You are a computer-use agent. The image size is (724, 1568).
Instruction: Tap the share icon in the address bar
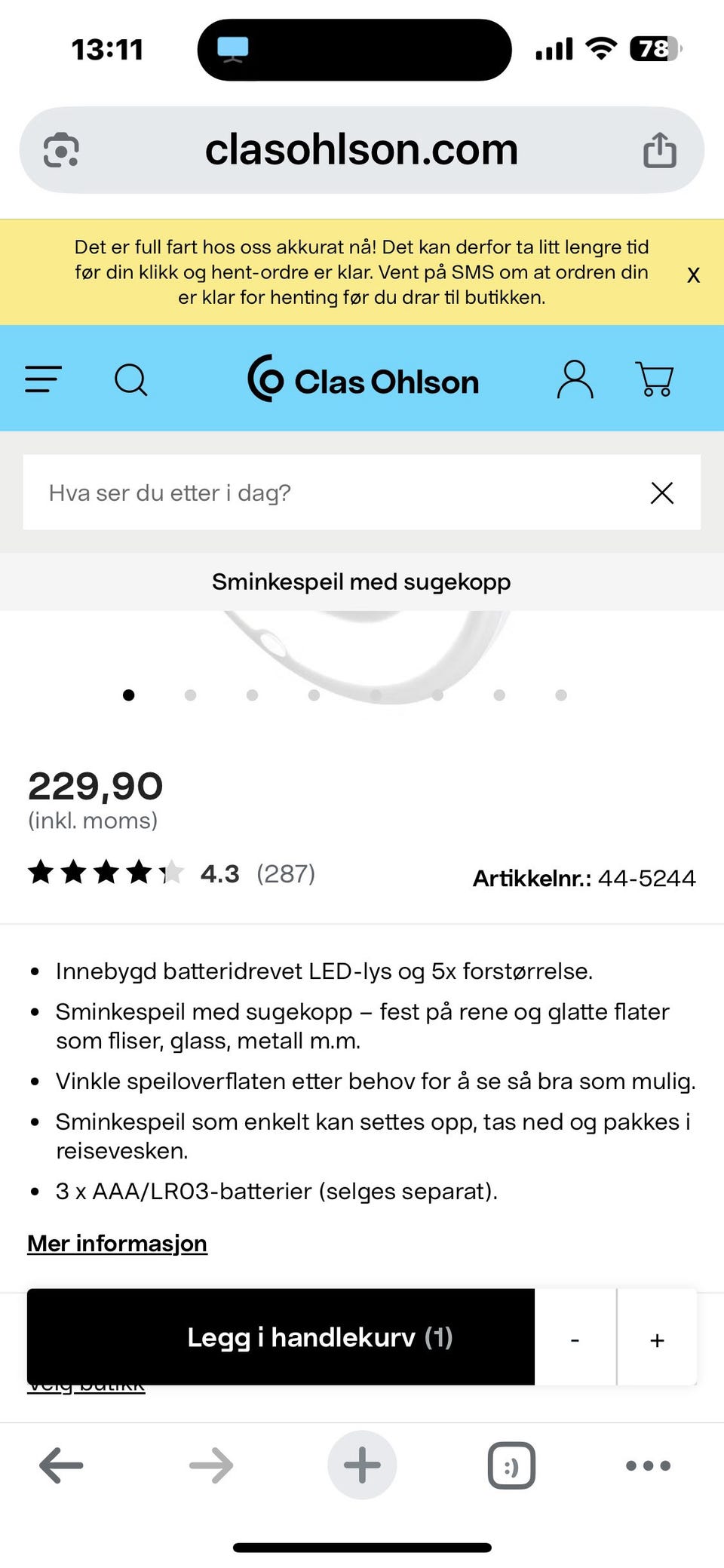pos(660,149)
